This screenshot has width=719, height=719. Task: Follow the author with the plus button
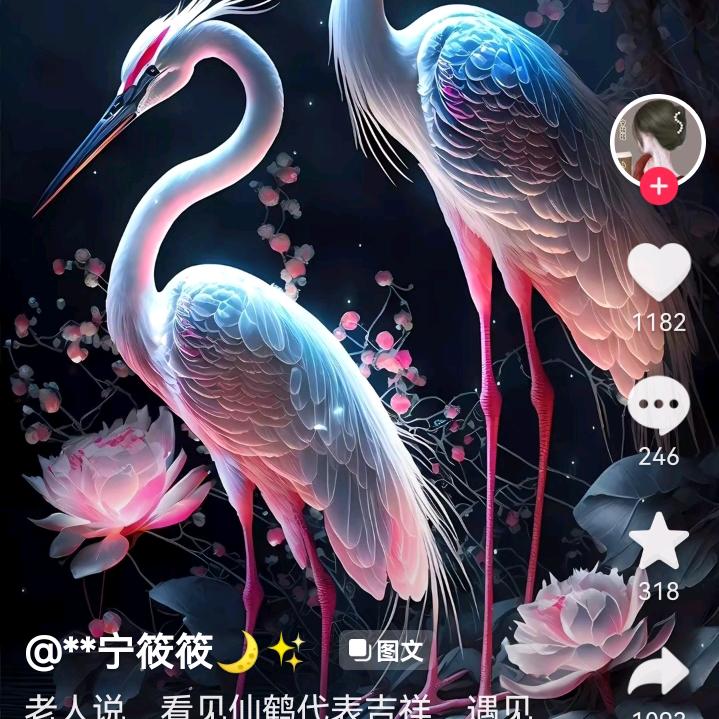(x=658, y=187)
